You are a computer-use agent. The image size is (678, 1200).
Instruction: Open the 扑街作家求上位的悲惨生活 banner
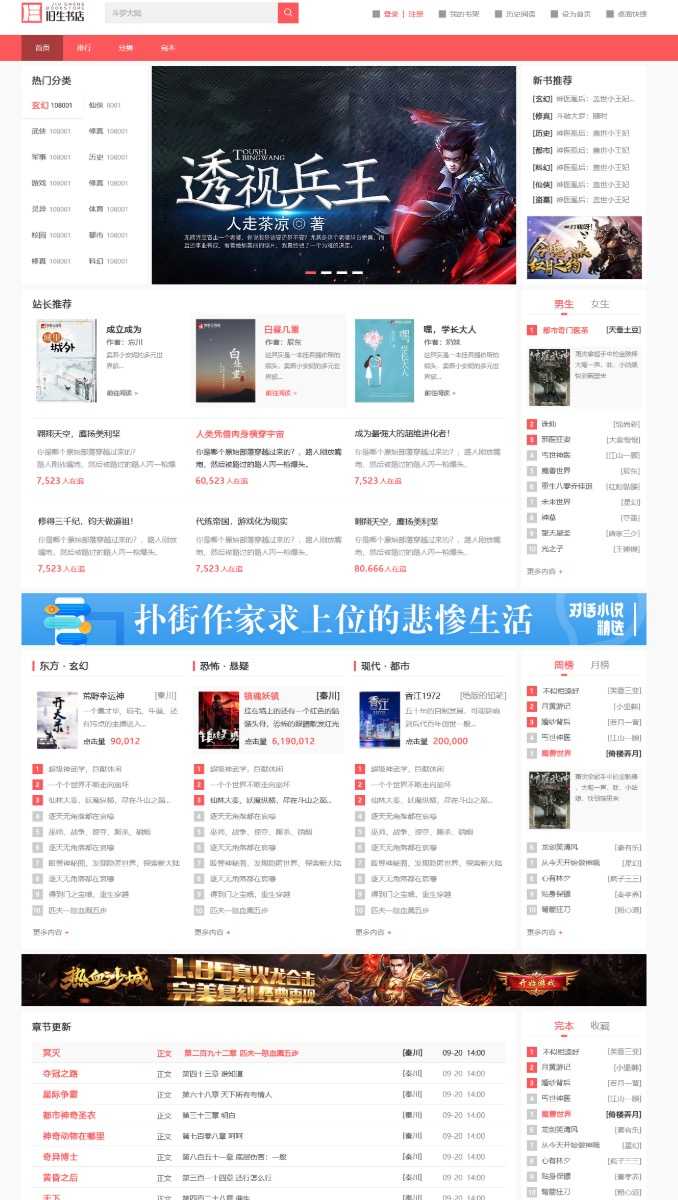(333, 619)
